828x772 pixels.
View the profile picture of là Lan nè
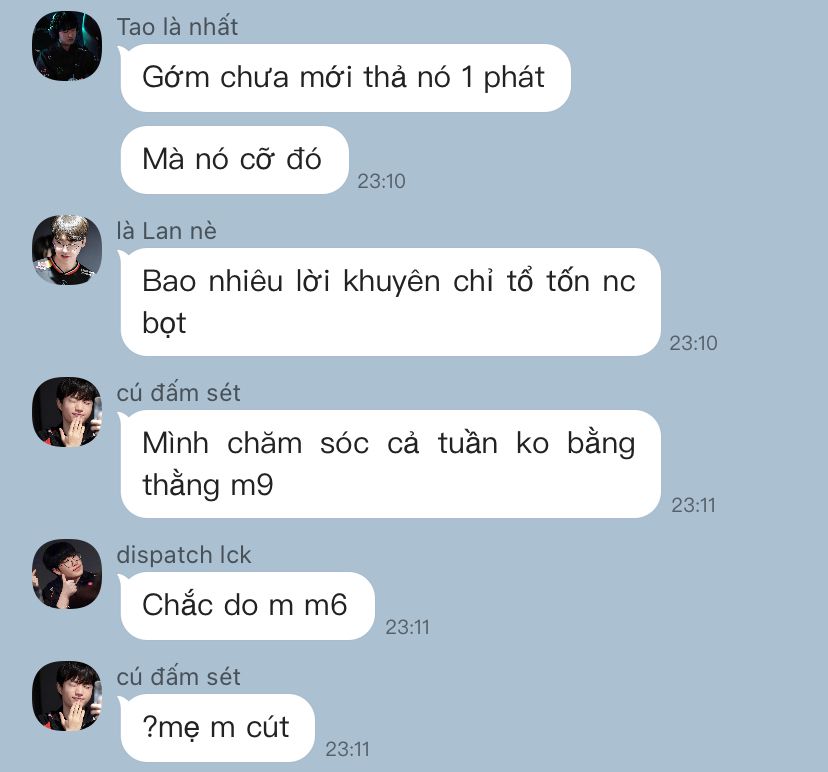[x=67, y=249]
